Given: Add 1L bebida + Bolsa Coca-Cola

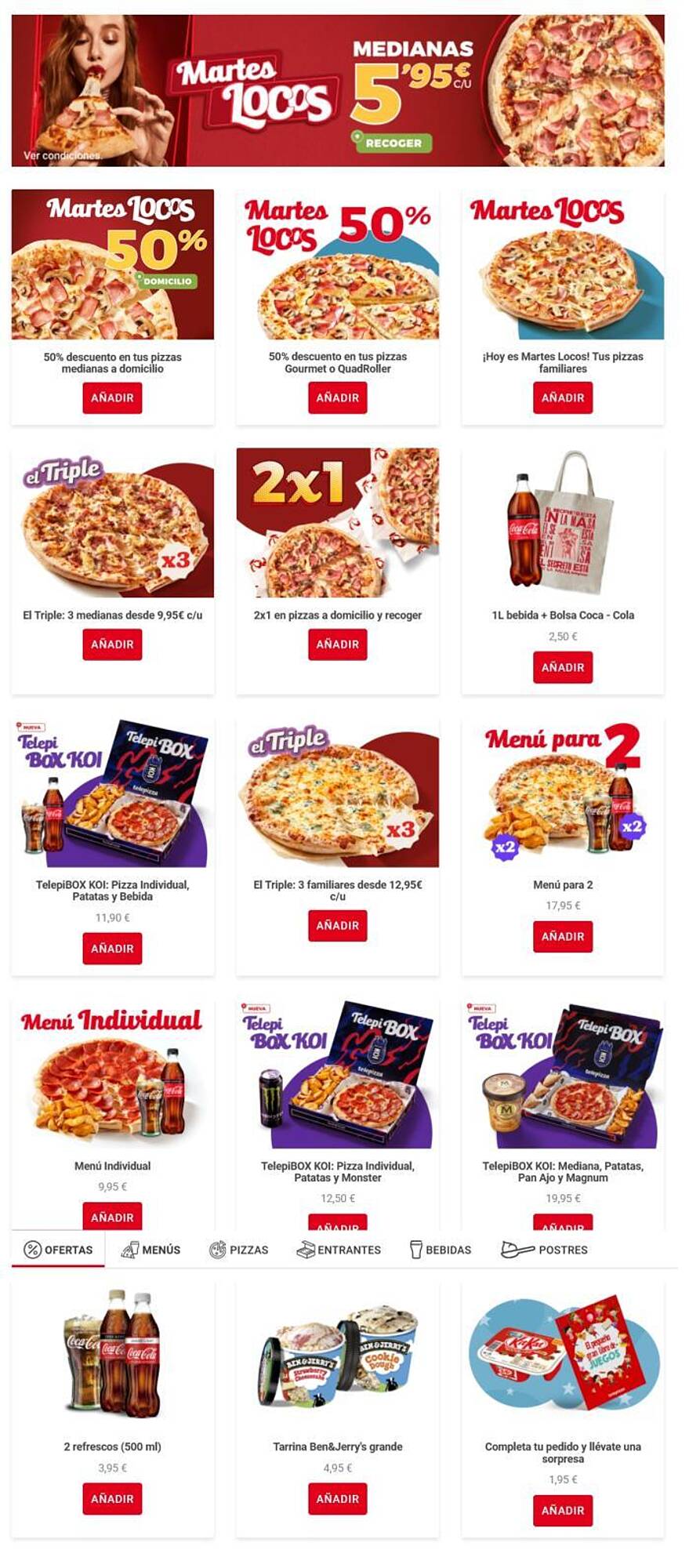Looking at the screenshot, I should pyautogui.click(x=562, y=667).
